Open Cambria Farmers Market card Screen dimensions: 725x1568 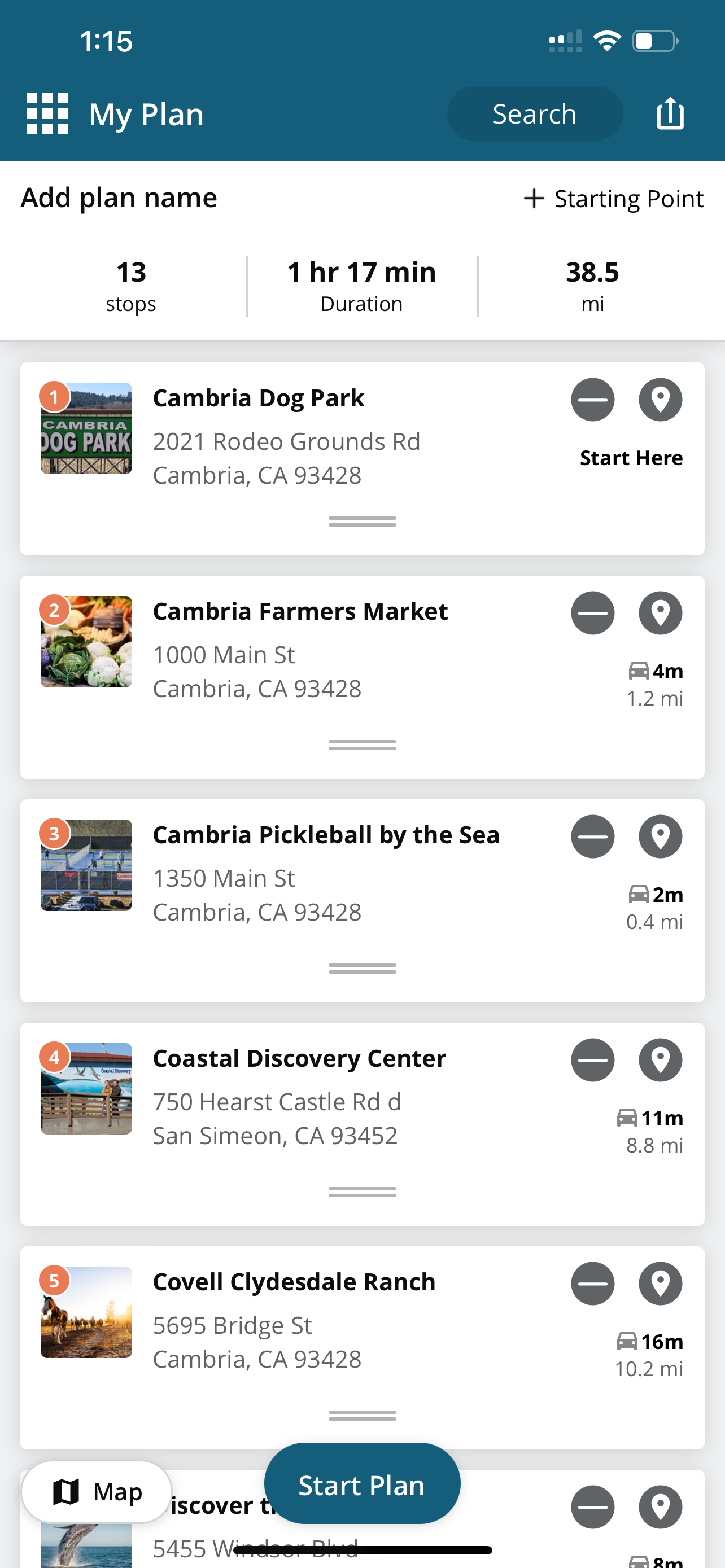click(362, 677)
